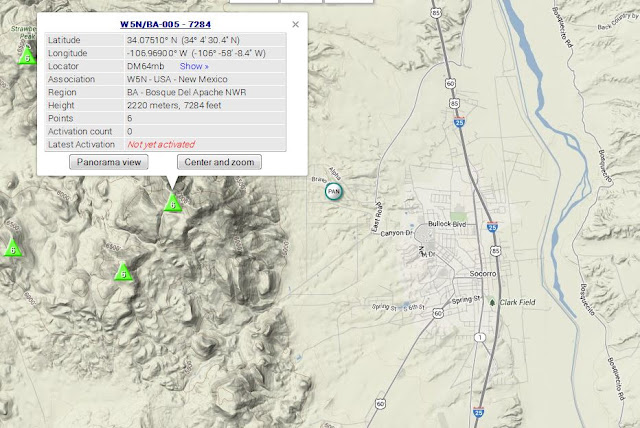Open Panorama view
Viewport: 640px width, 428px height.
pyautogui.click(x=109, y=161)
